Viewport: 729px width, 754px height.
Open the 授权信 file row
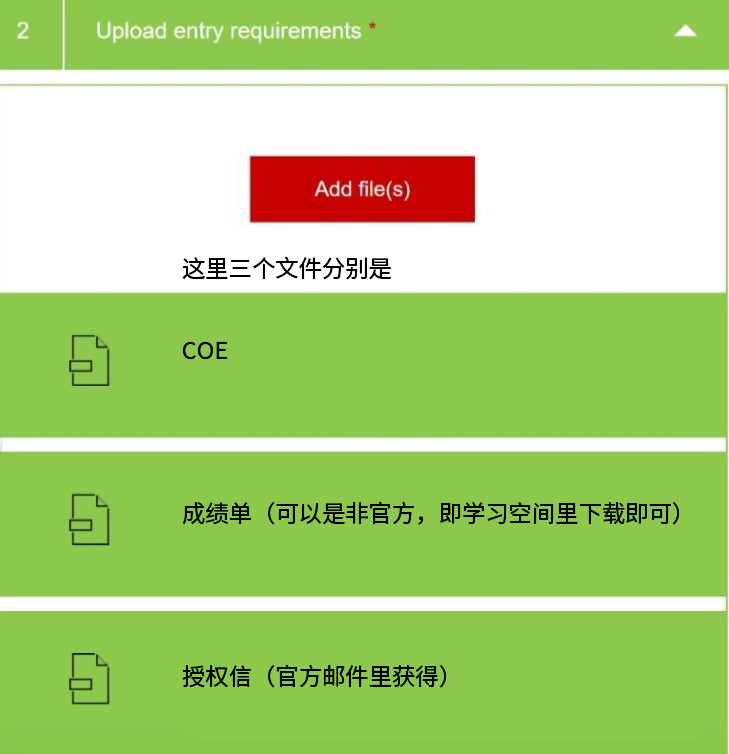coord(364,678)
